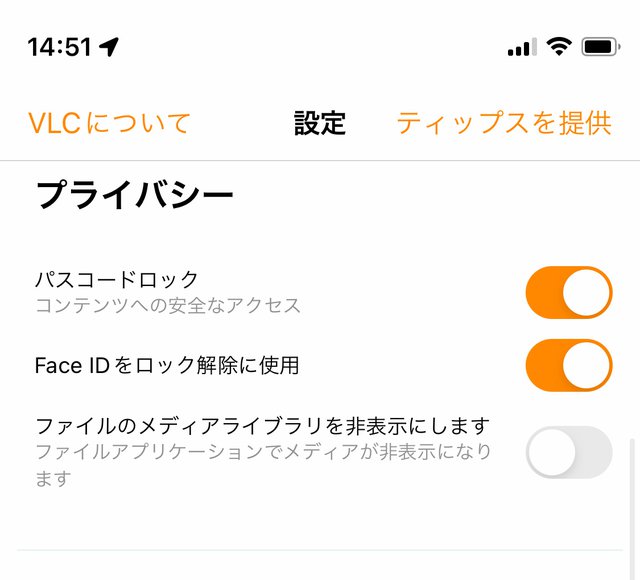
Task: Disable the パスコードロック switch
Action: (568, 292)
